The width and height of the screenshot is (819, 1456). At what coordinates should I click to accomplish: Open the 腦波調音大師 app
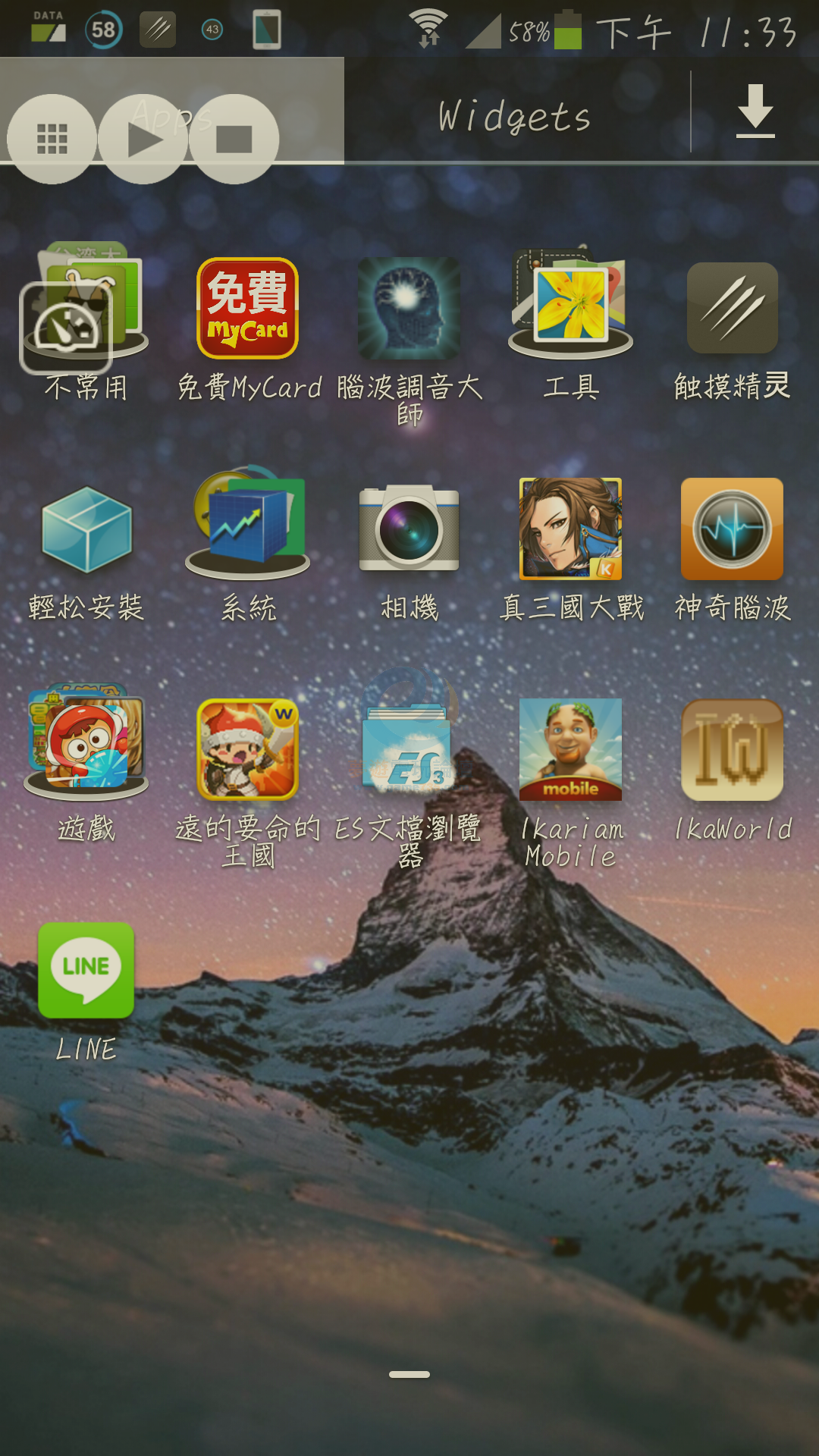click(x=409, y=309)
